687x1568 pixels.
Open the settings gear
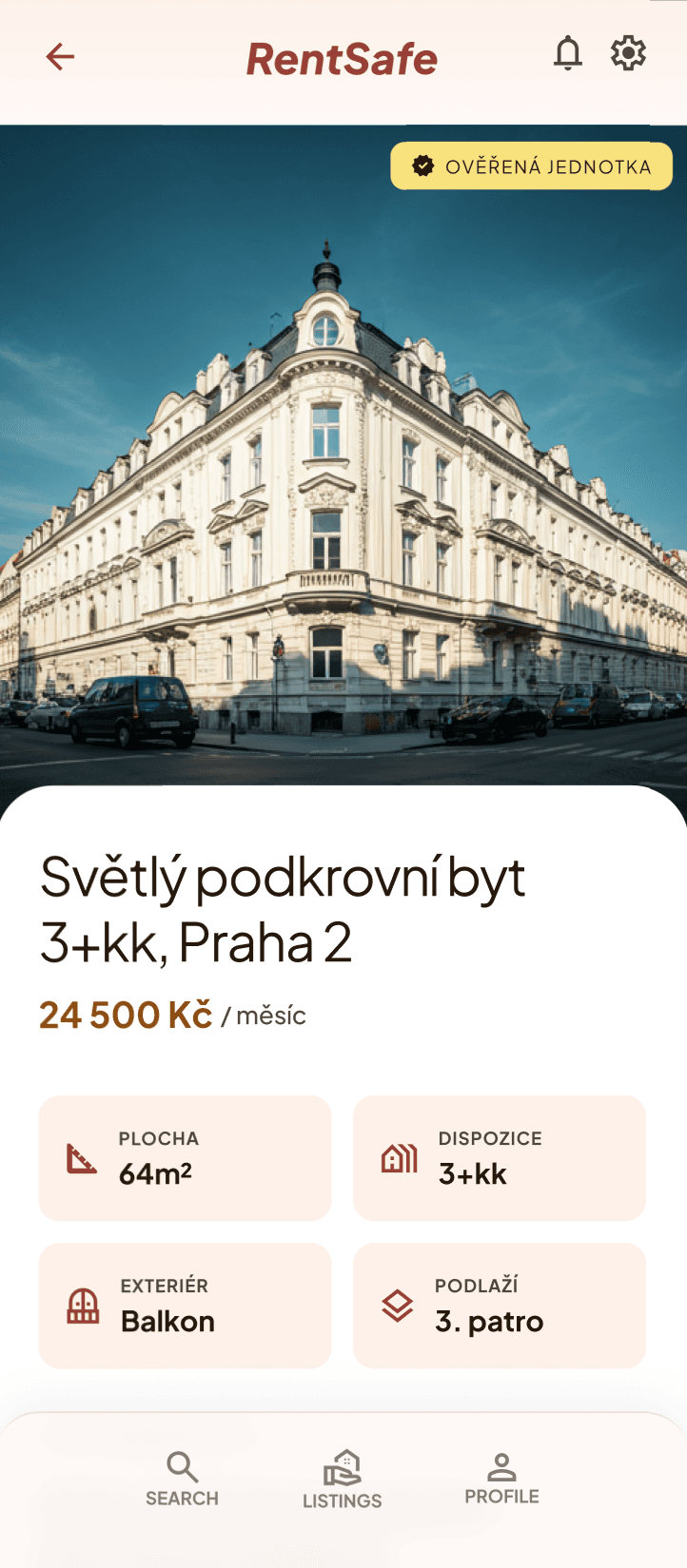pos(628,54)
